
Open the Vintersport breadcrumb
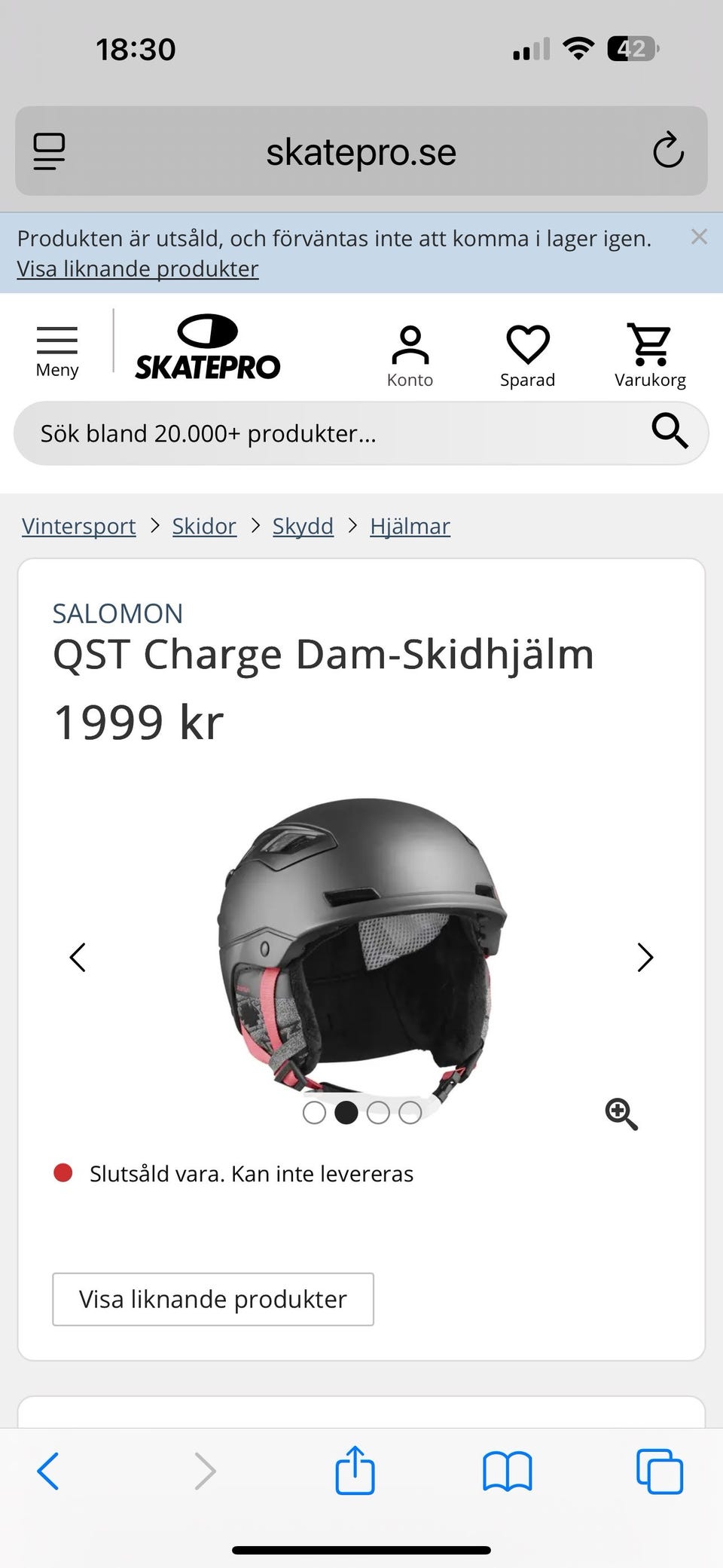79,526
